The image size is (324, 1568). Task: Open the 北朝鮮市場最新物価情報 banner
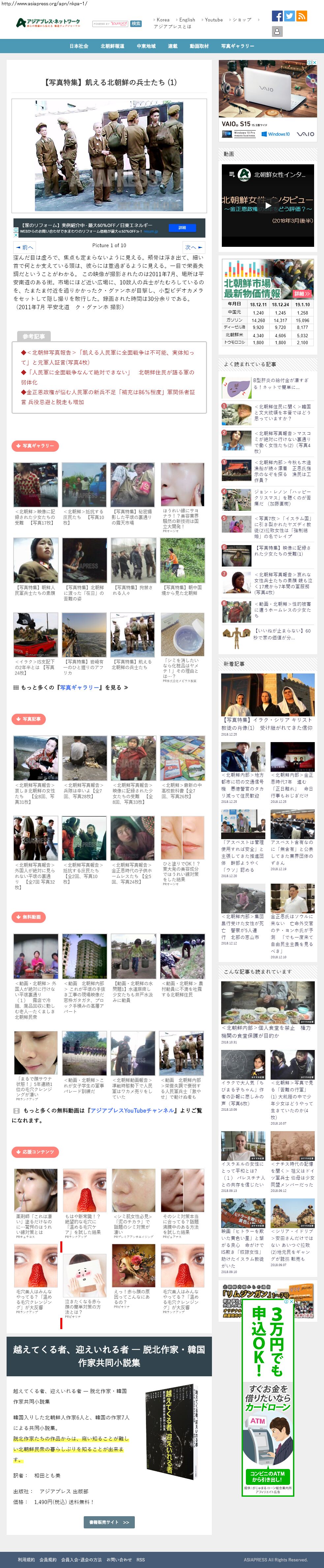[x=267, y=279]
